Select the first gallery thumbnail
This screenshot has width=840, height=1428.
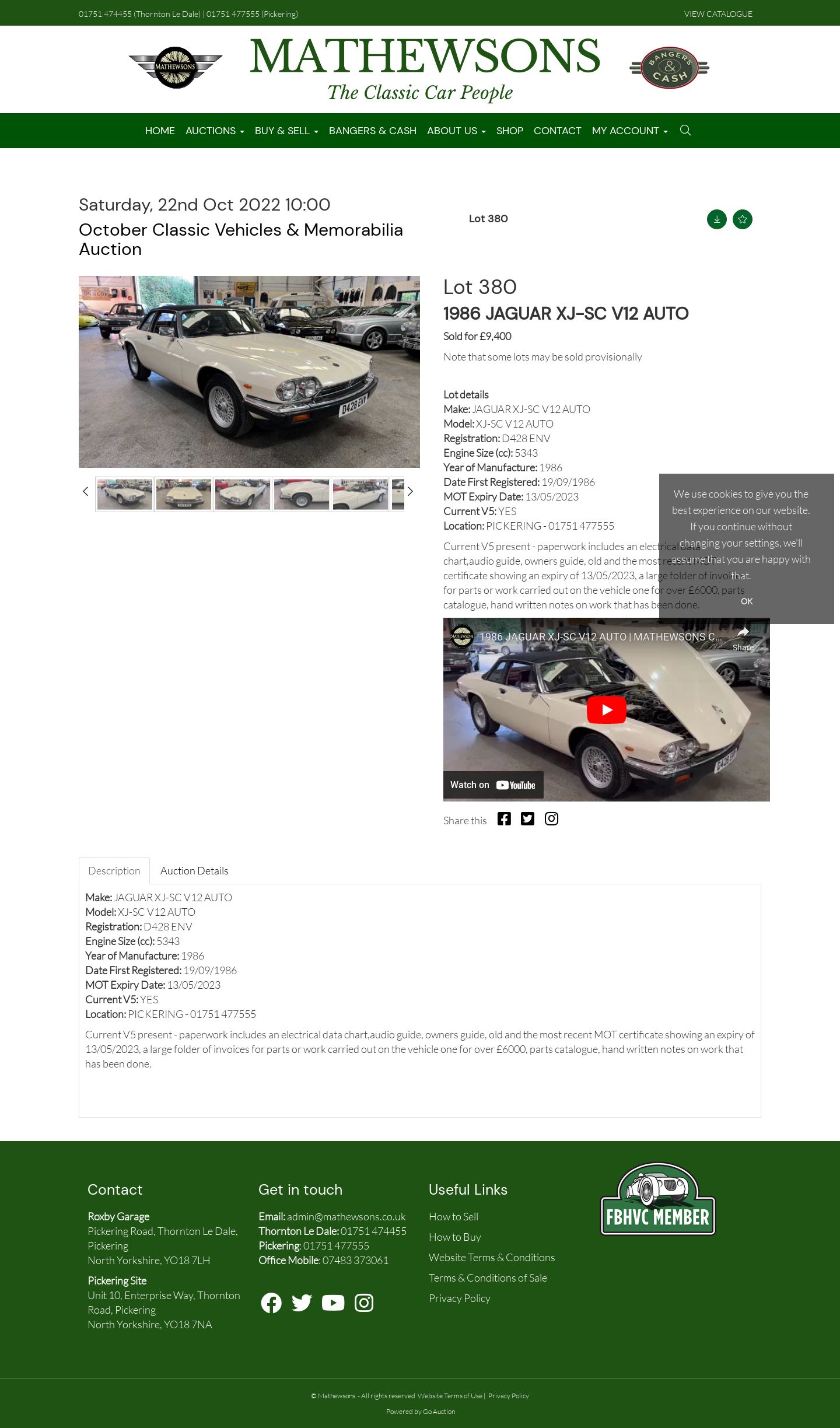click(124, 494)
